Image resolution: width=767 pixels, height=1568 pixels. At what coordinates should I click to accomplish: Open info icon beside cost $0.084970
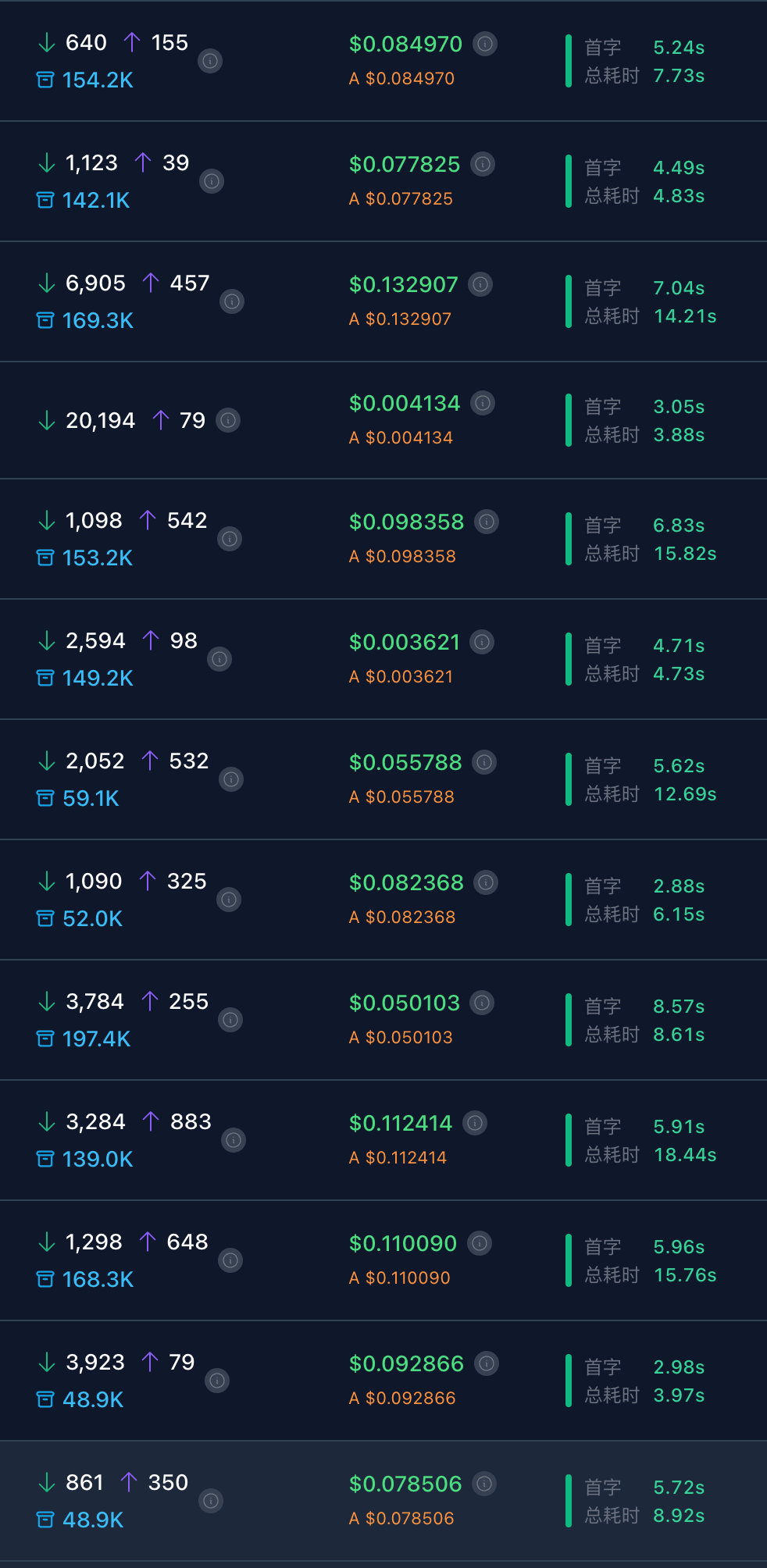pos(485,44)
